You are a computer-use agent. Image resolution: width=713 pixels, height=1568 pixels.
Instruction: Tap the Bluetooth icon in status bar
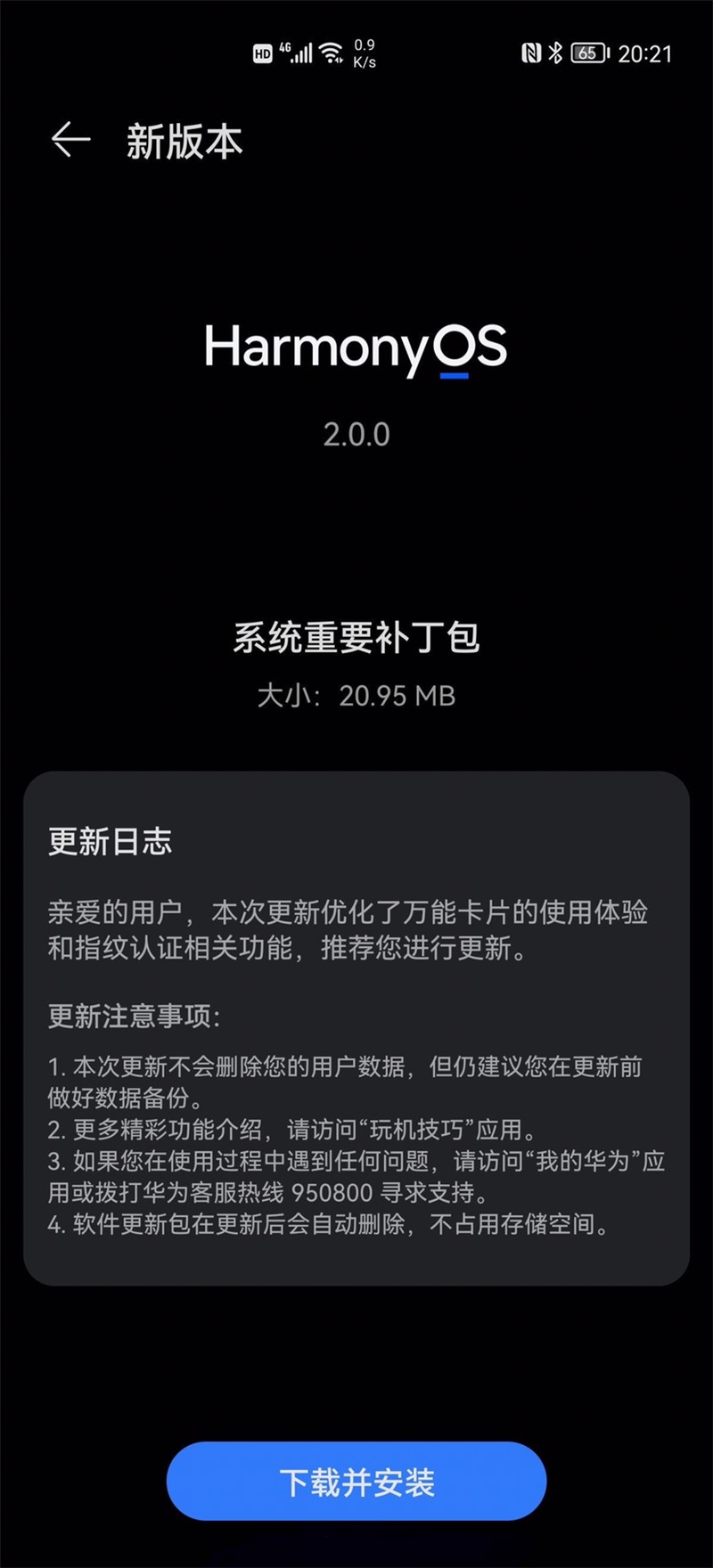pyautogui.click(x=555, y=53)
